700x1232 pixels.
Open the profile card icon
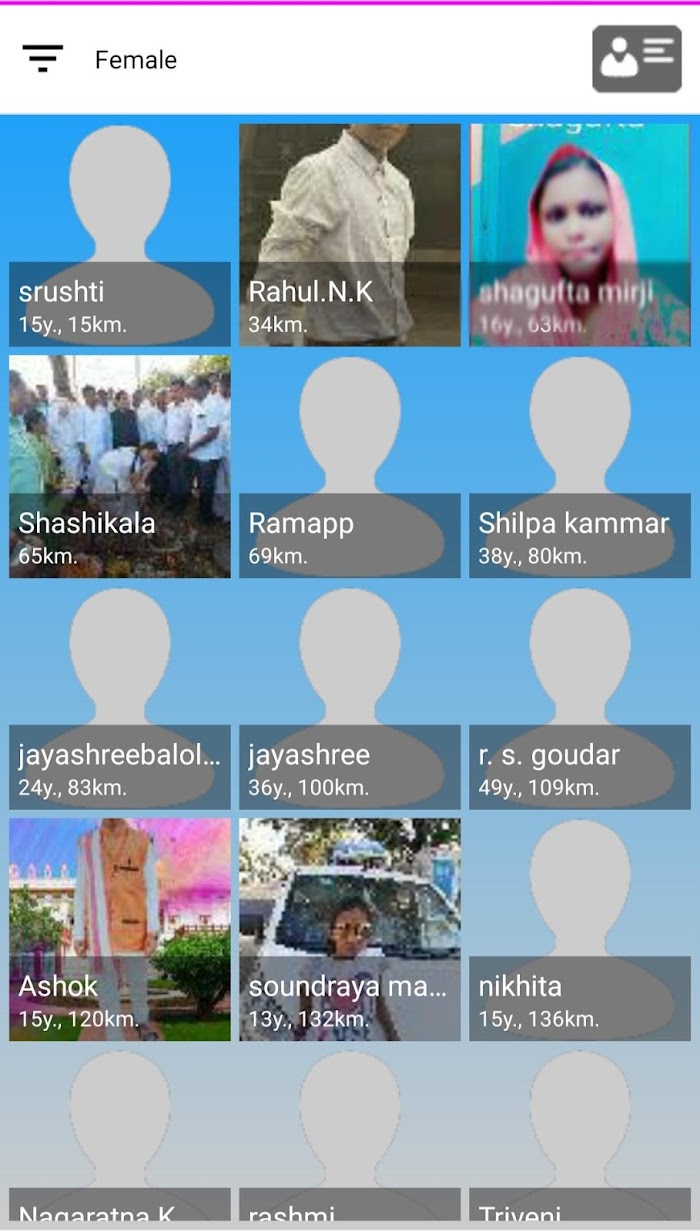click(x=637, y=59)
